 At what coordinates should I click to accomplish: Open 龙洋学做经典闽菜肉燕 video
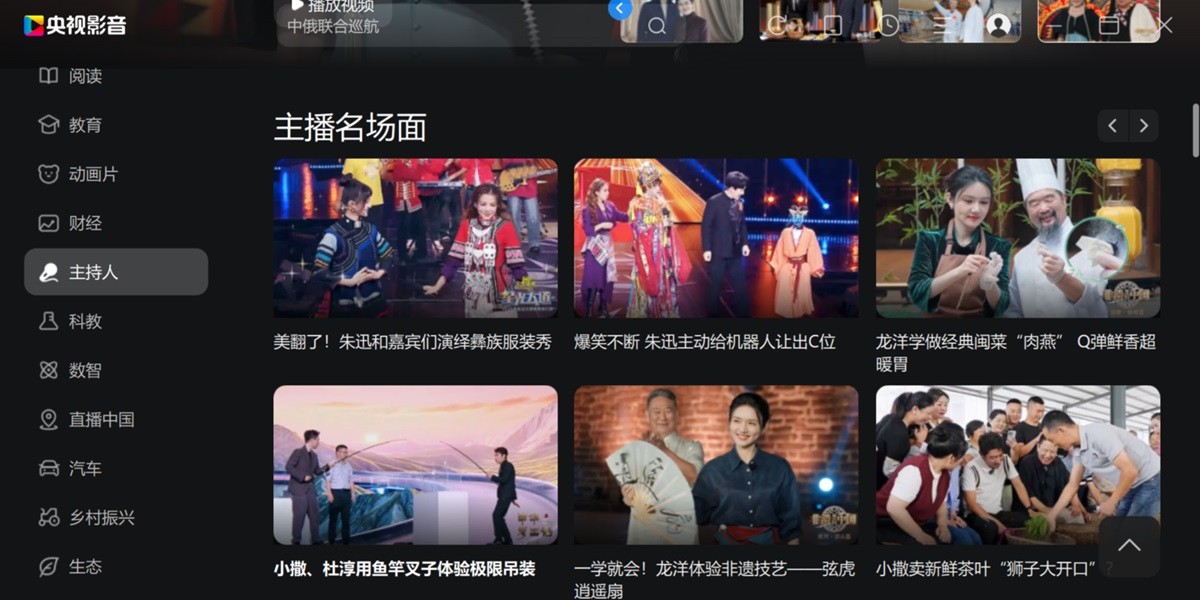pyautogui.click(x=1017, y=238)
